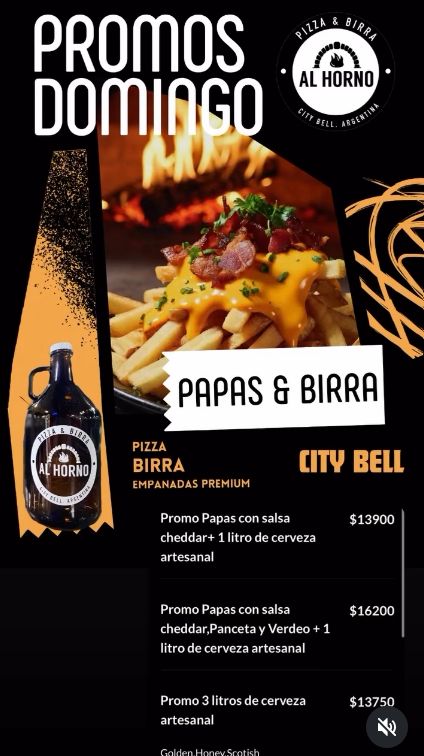Image resolution: width=424 pixels, height=756 pixels.
Task: Unmute the video sound
Action: pos(386,727)
